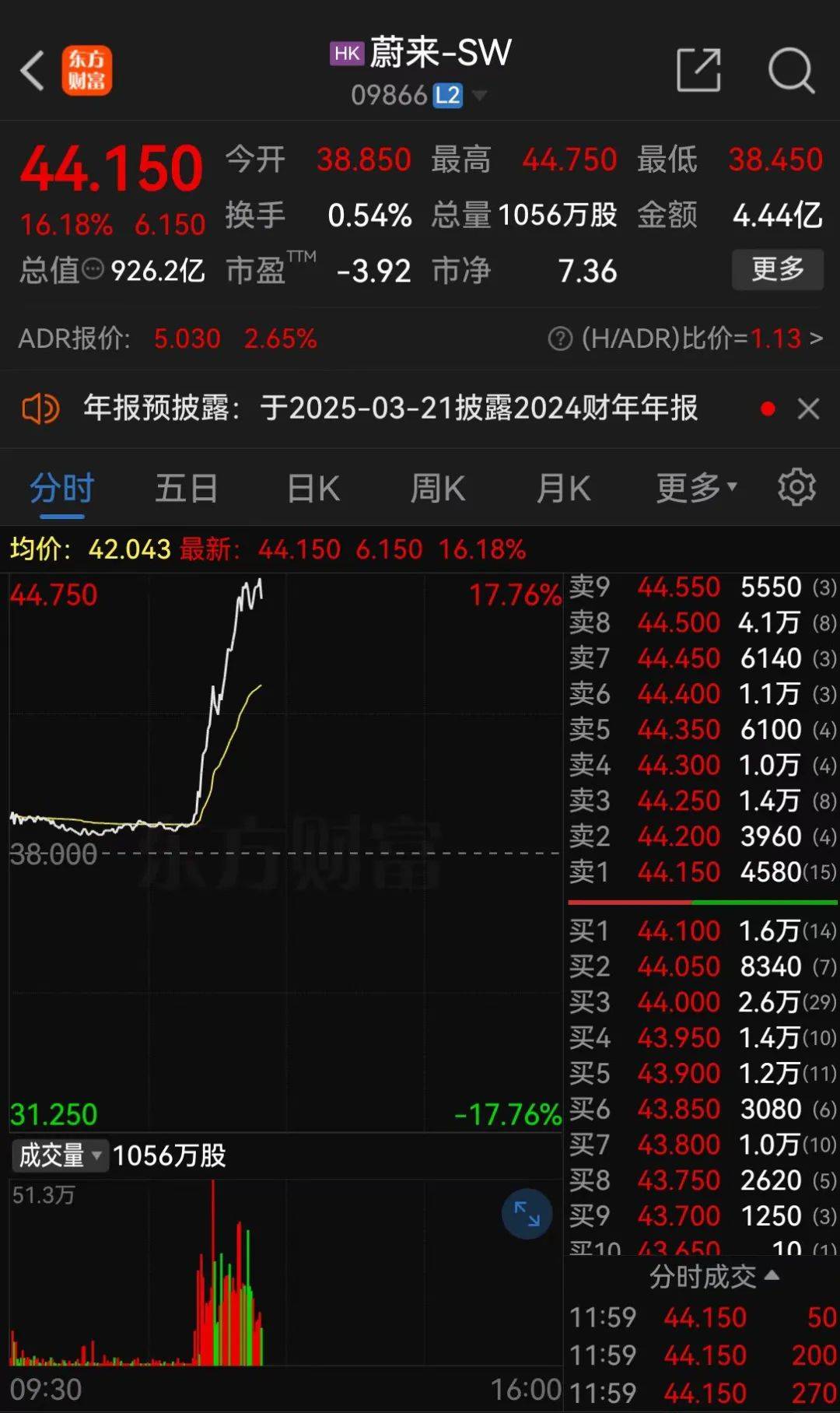Image resolution: width=840 pixels, height=1413 pixels.
Task: Switch to the 五日 chart tab
Action: pos(186,489)
